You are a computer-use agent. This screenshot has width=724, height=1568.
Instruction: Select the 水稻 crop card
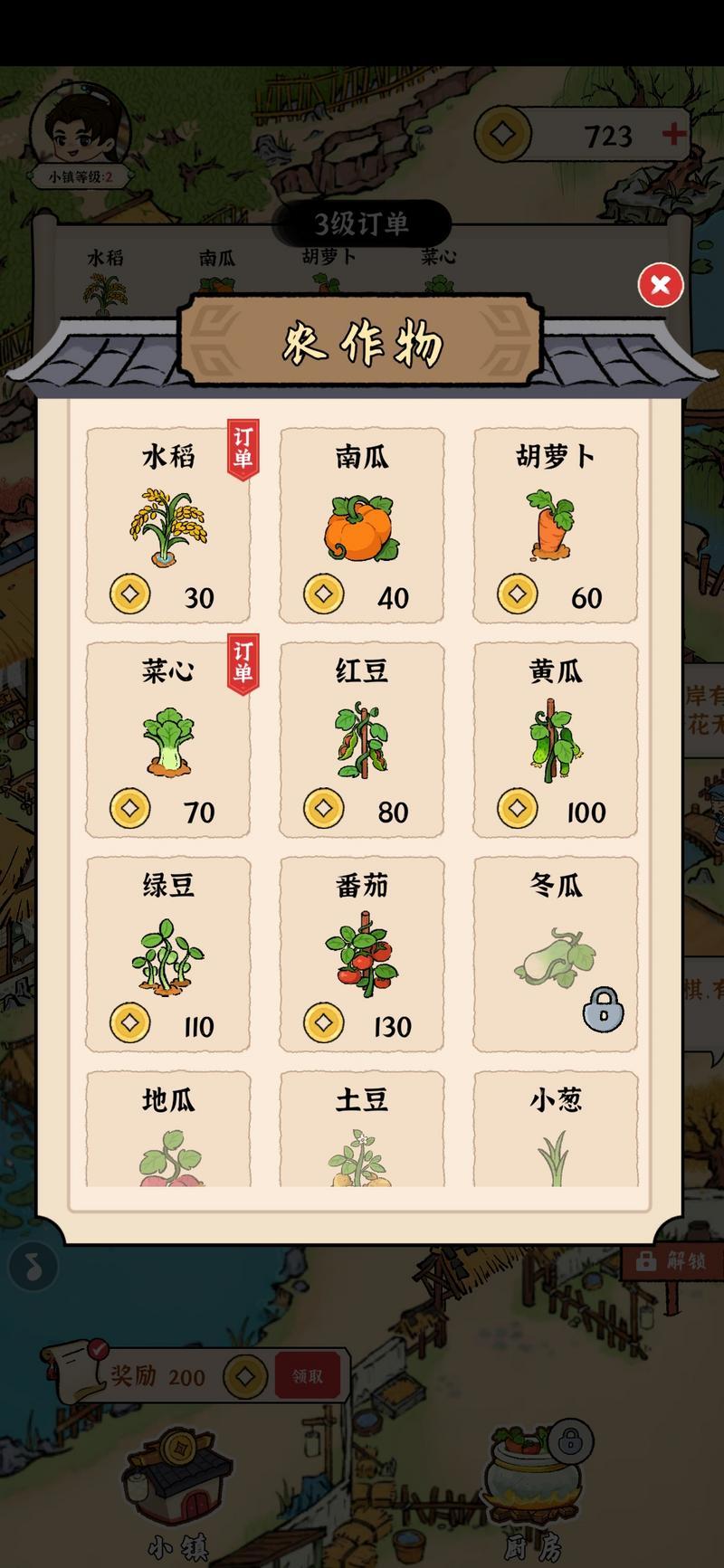coord(168,525)
